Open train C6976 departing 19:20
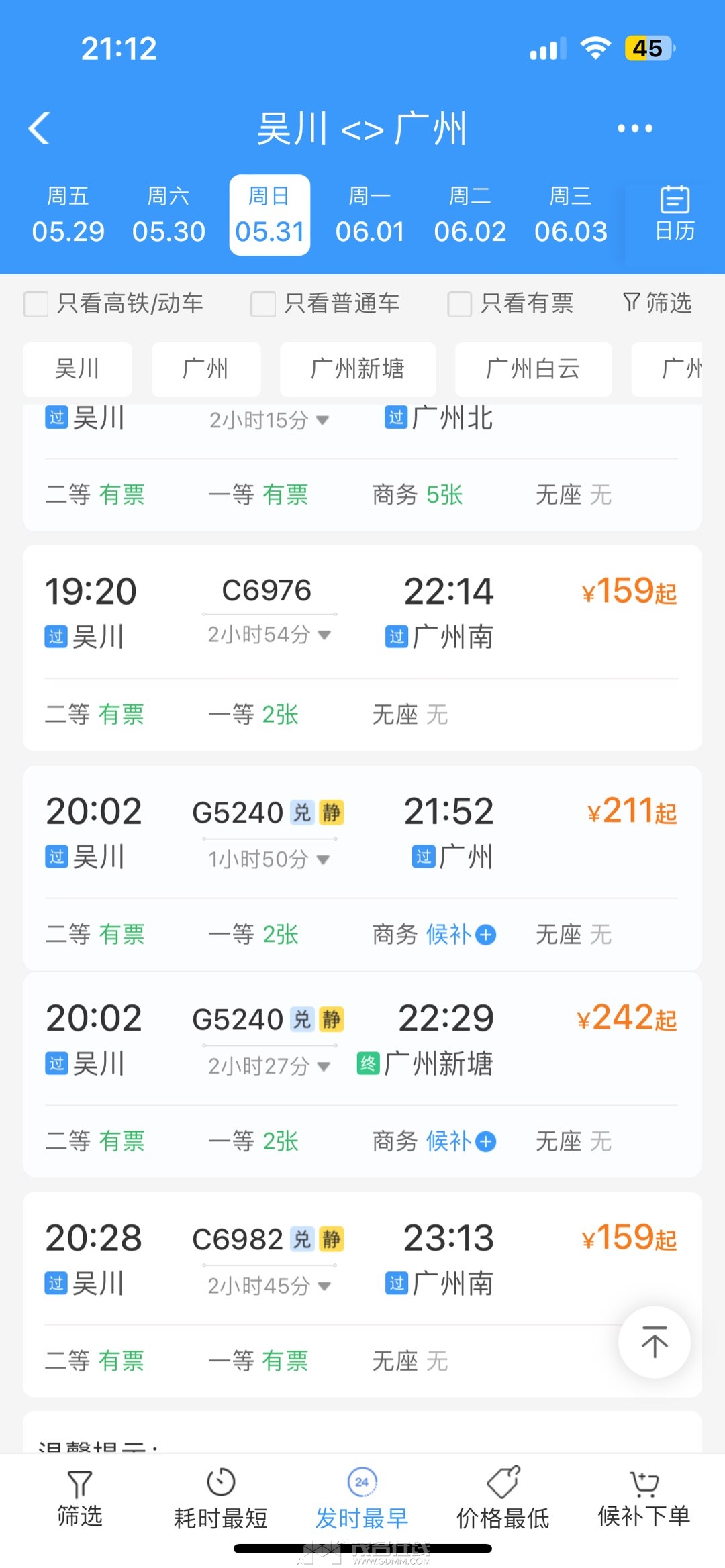The height and width of the screenshot is (1568, 725). [362, 648]
